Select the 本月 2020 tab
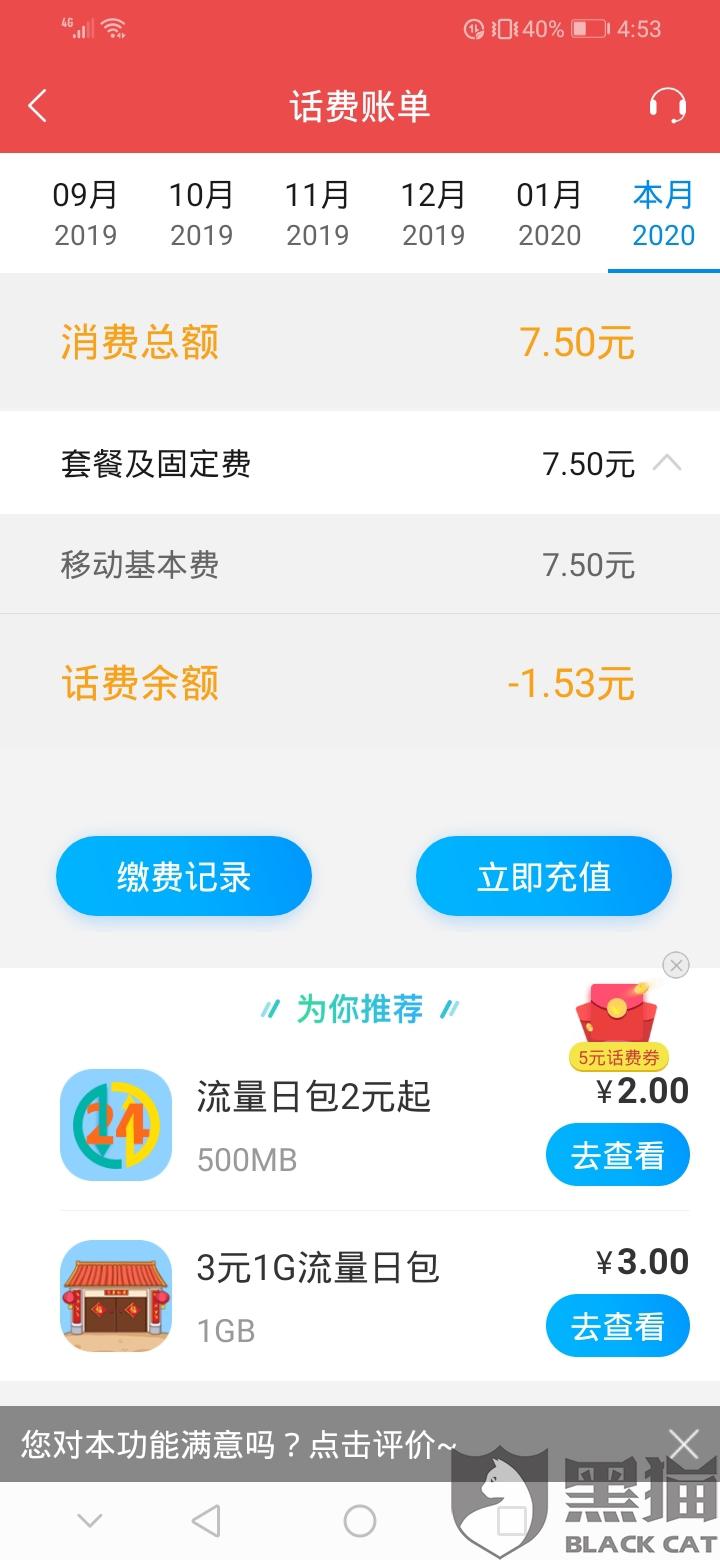Image resolution: width=720 pixels, height=1560 pixels. click(x=664, y=214)
